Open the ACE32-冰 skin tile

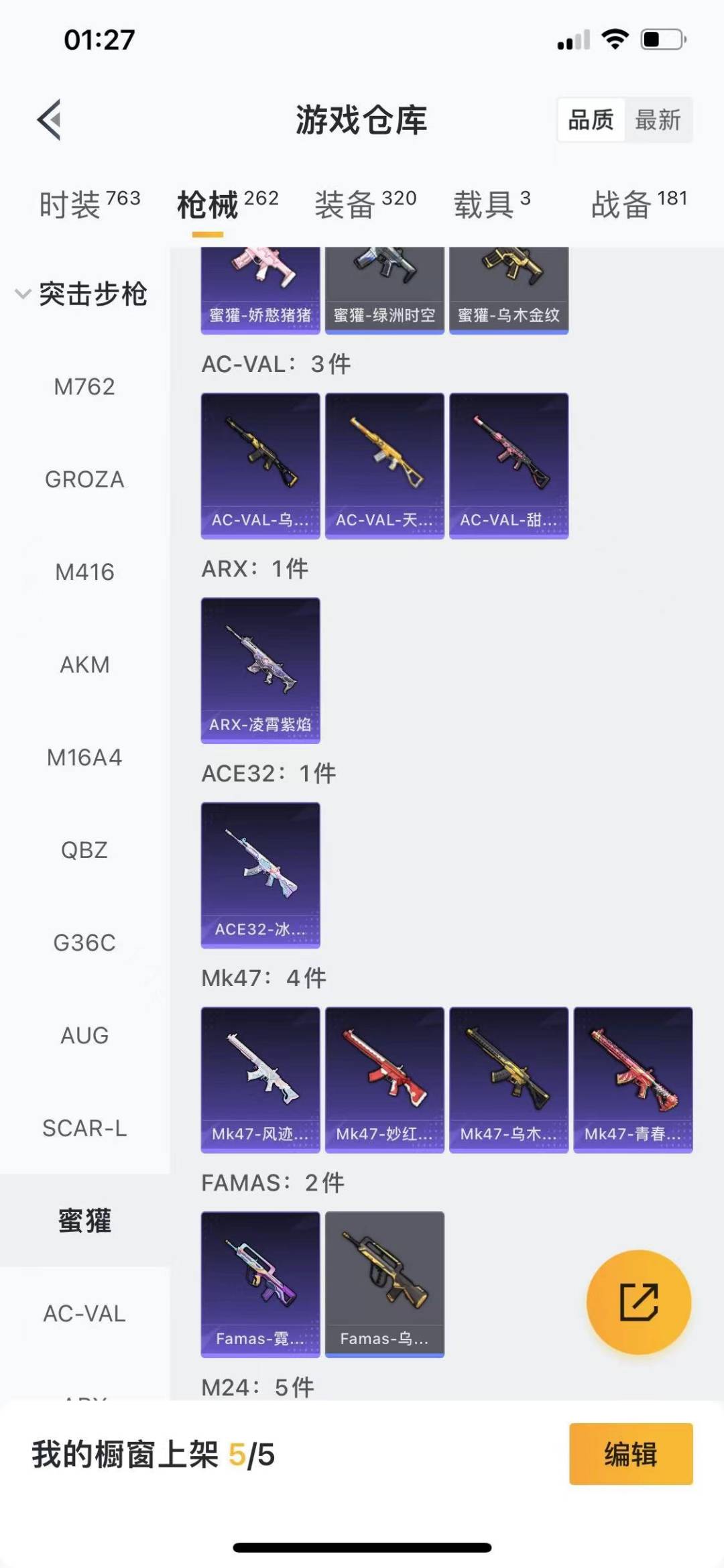(x=260, y=875)
